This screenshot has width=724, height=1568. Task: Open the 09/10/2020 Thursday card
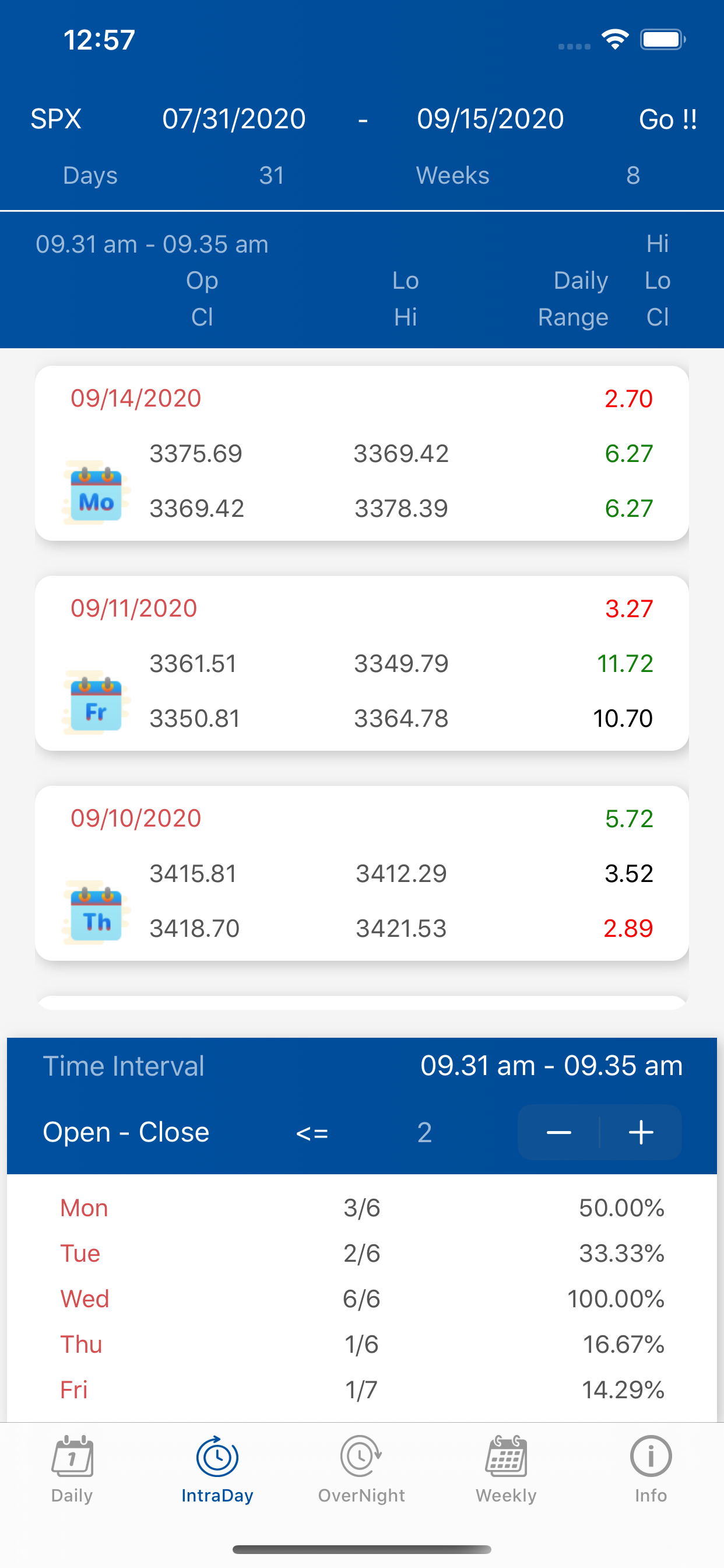click(362, 873)
